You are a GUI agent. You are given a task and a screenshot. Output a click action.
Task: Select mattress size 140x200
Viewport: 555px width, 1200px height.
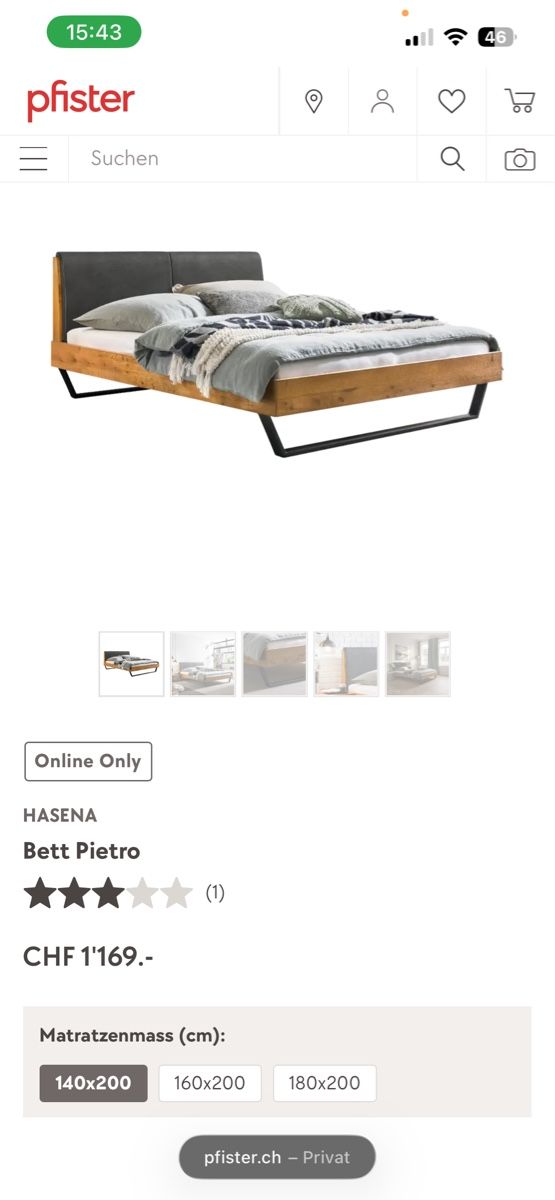(x=93, y=1083)
